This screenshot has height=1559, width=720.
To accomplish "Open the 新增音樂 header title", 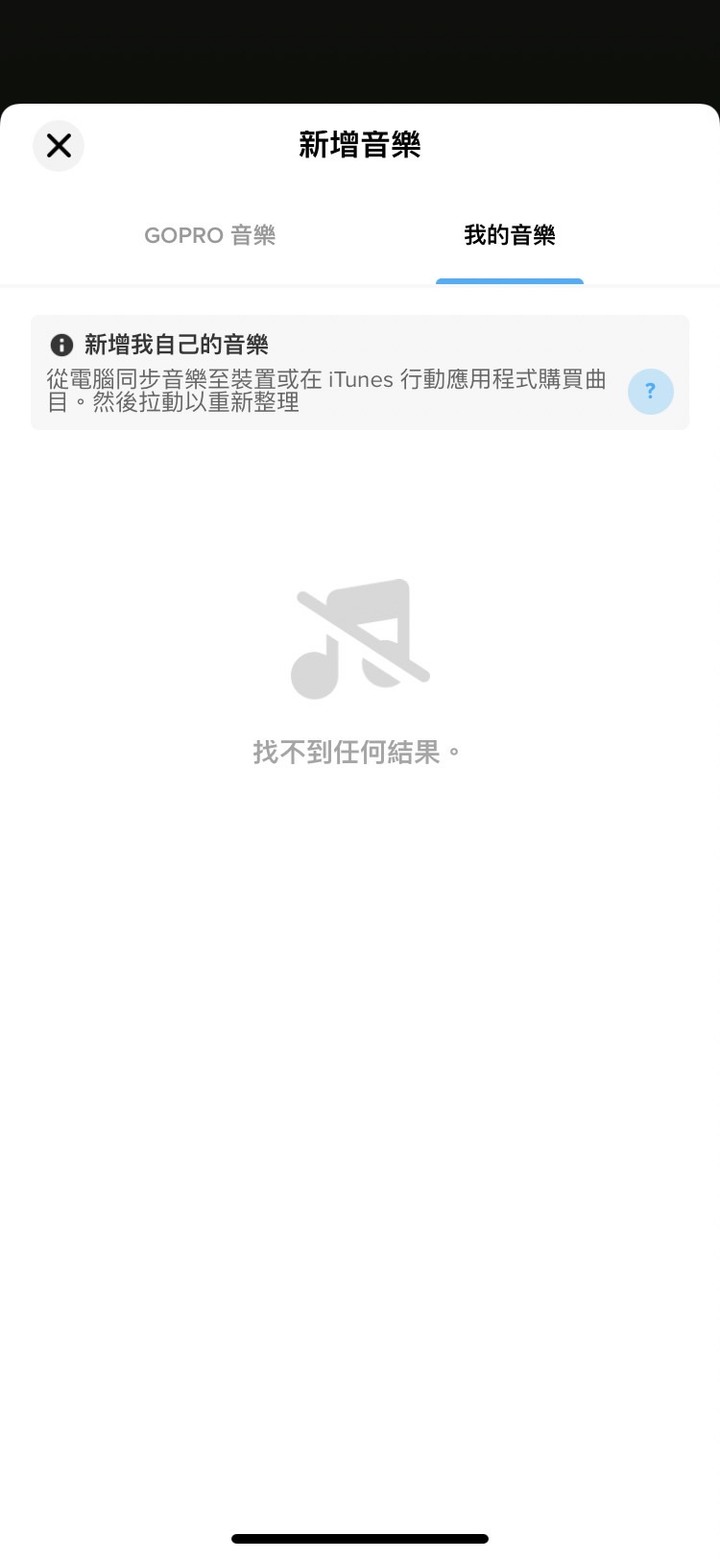I will pyautogui.click(x=360, y=146).
